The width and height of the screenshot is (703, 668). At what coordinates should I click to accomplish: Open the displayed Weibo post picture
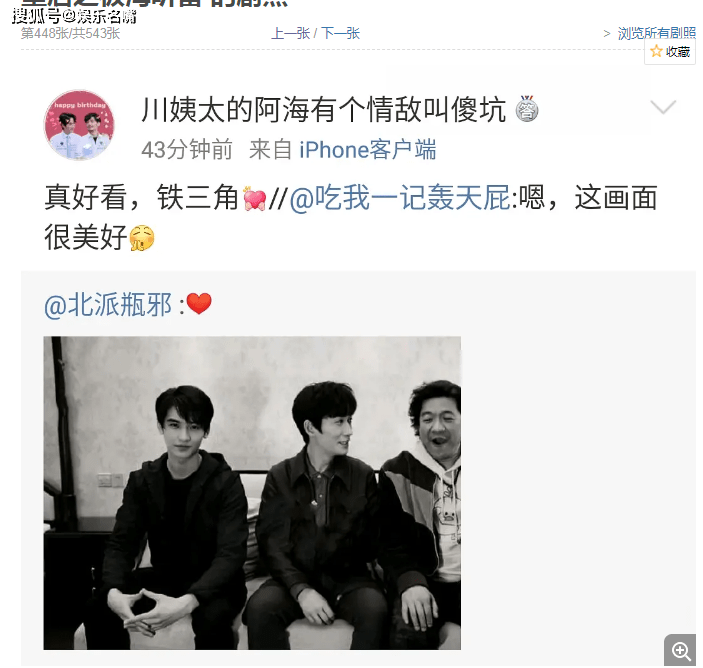(x=252, y=493)
